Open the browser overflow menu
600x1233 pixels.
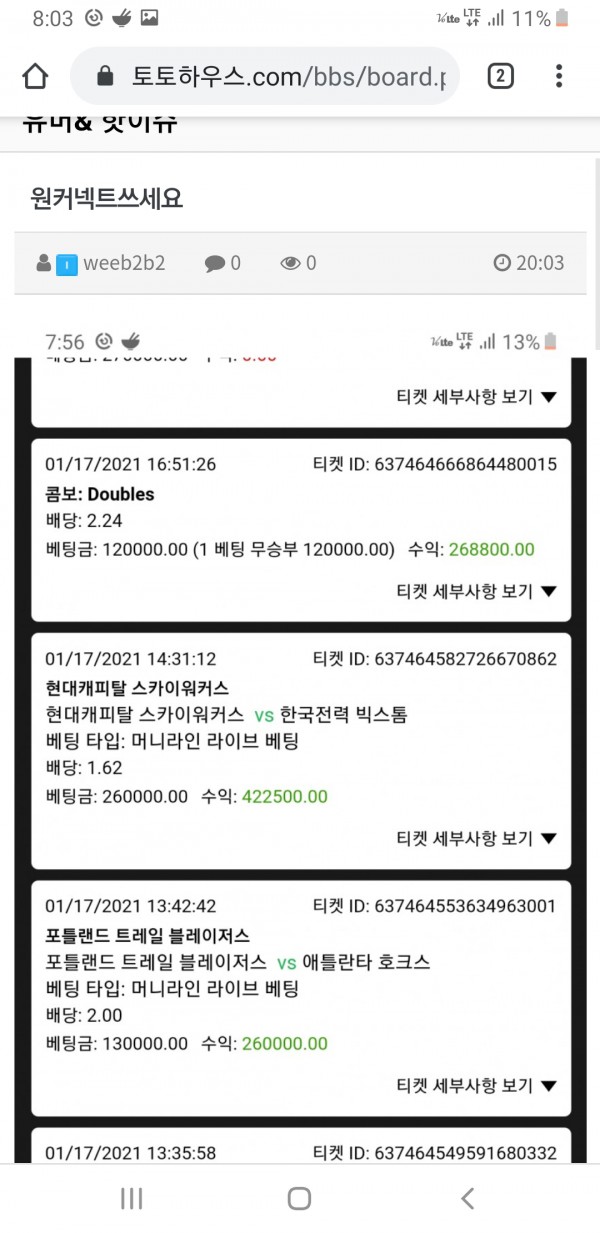(559, 76)
